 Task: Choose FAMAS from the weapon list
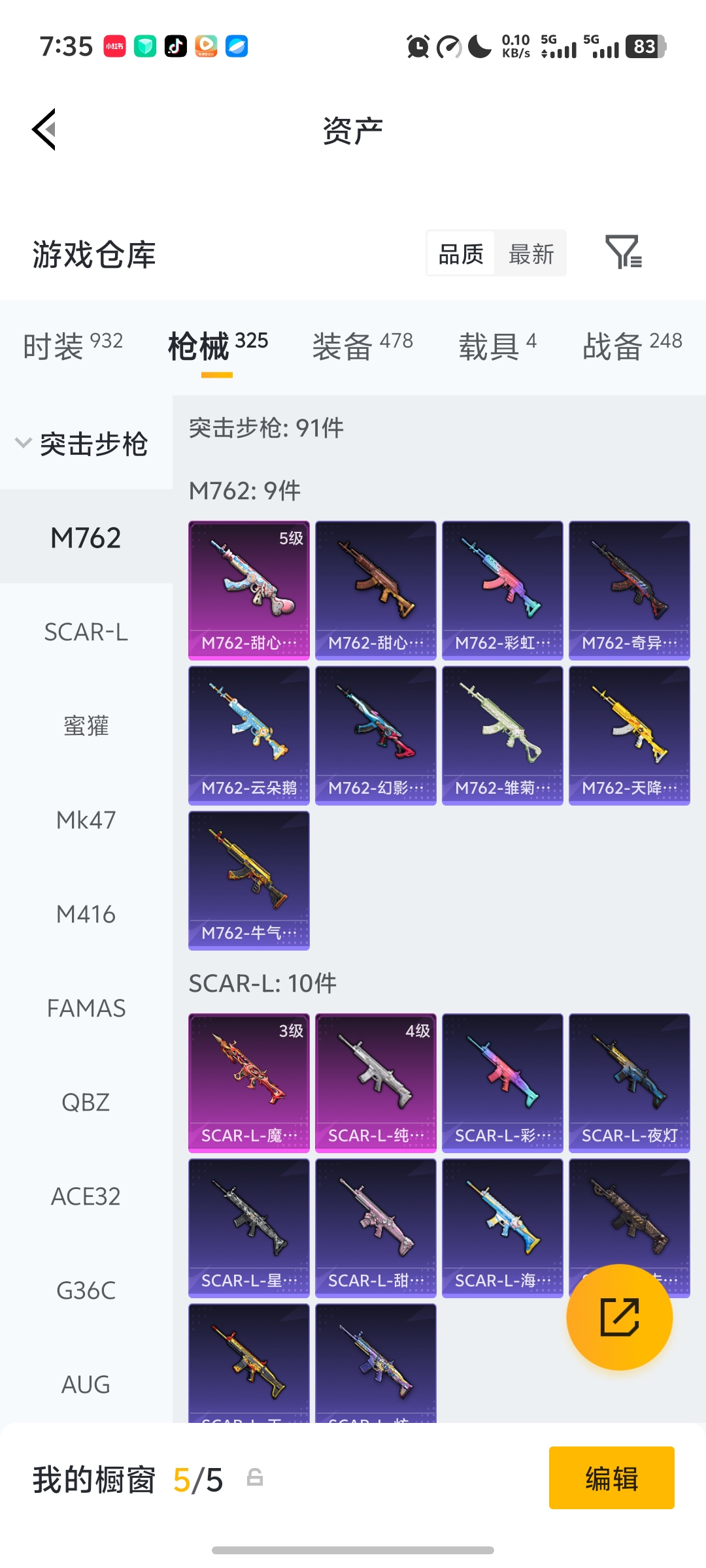[x=86, y=1008]
